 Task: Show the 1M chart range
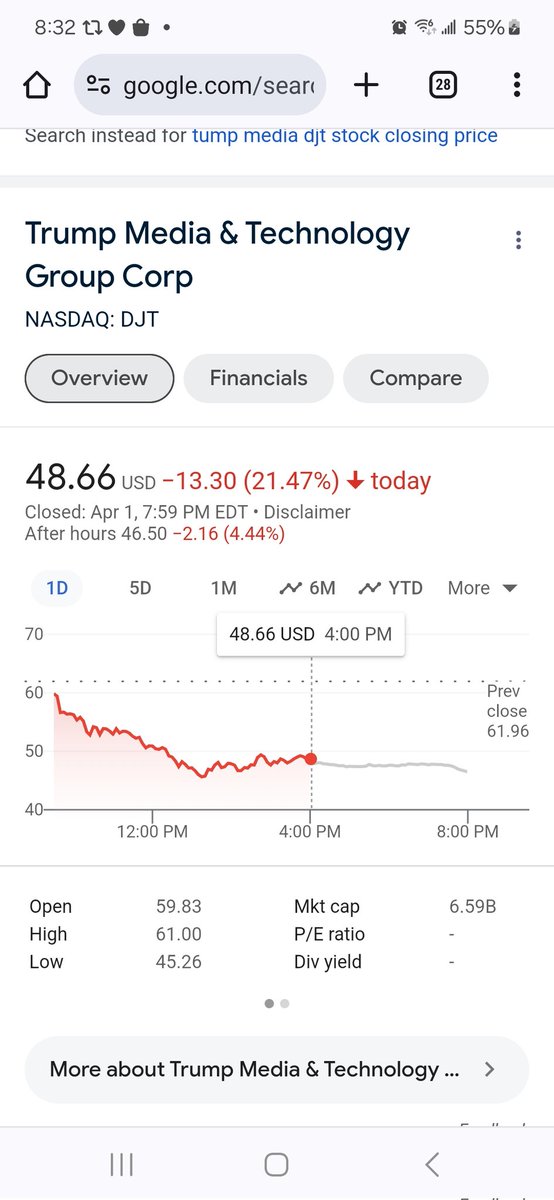[x=223, y=588]
